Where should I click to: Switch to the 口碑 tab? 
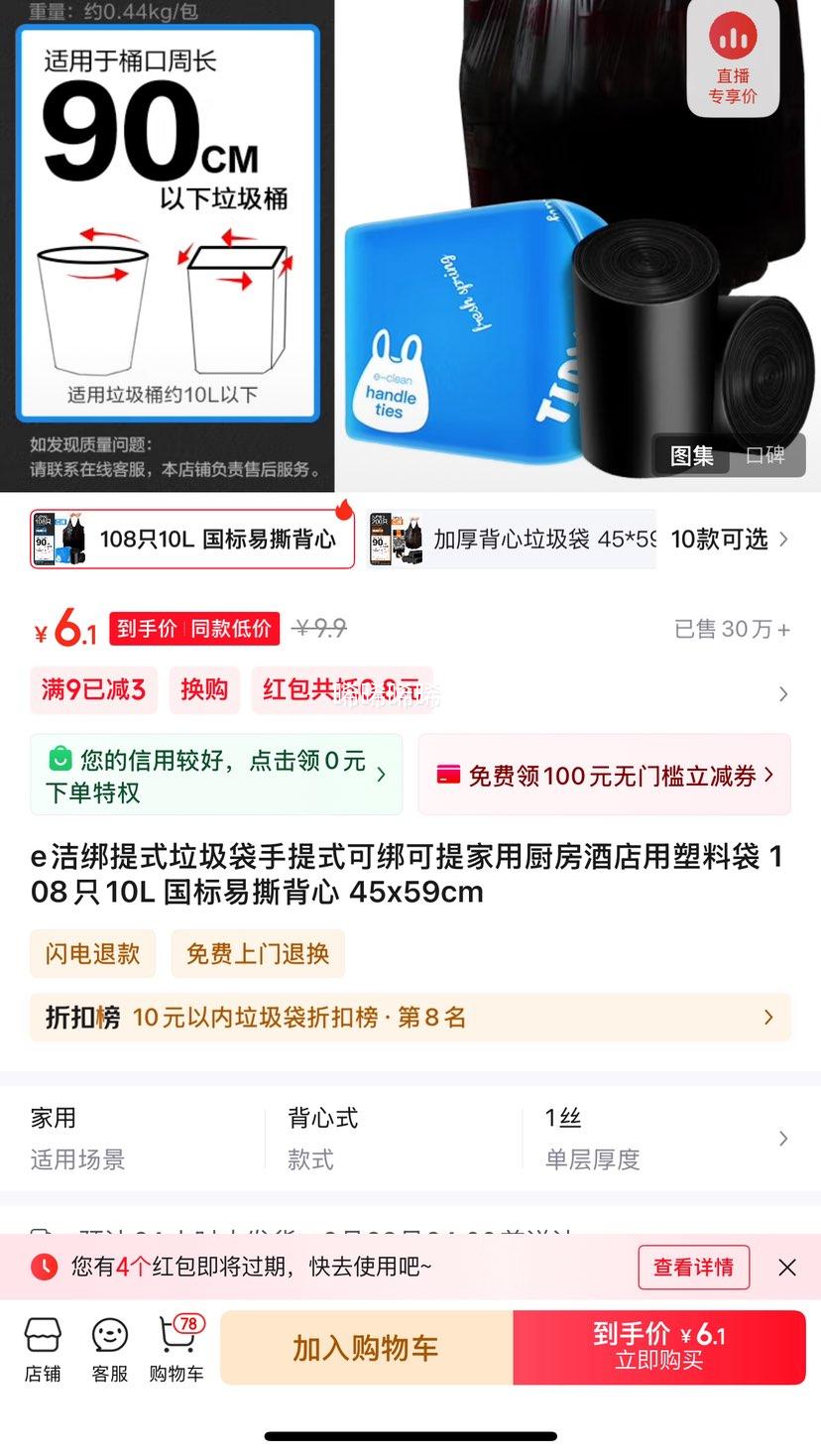click(x=764, y=455)
